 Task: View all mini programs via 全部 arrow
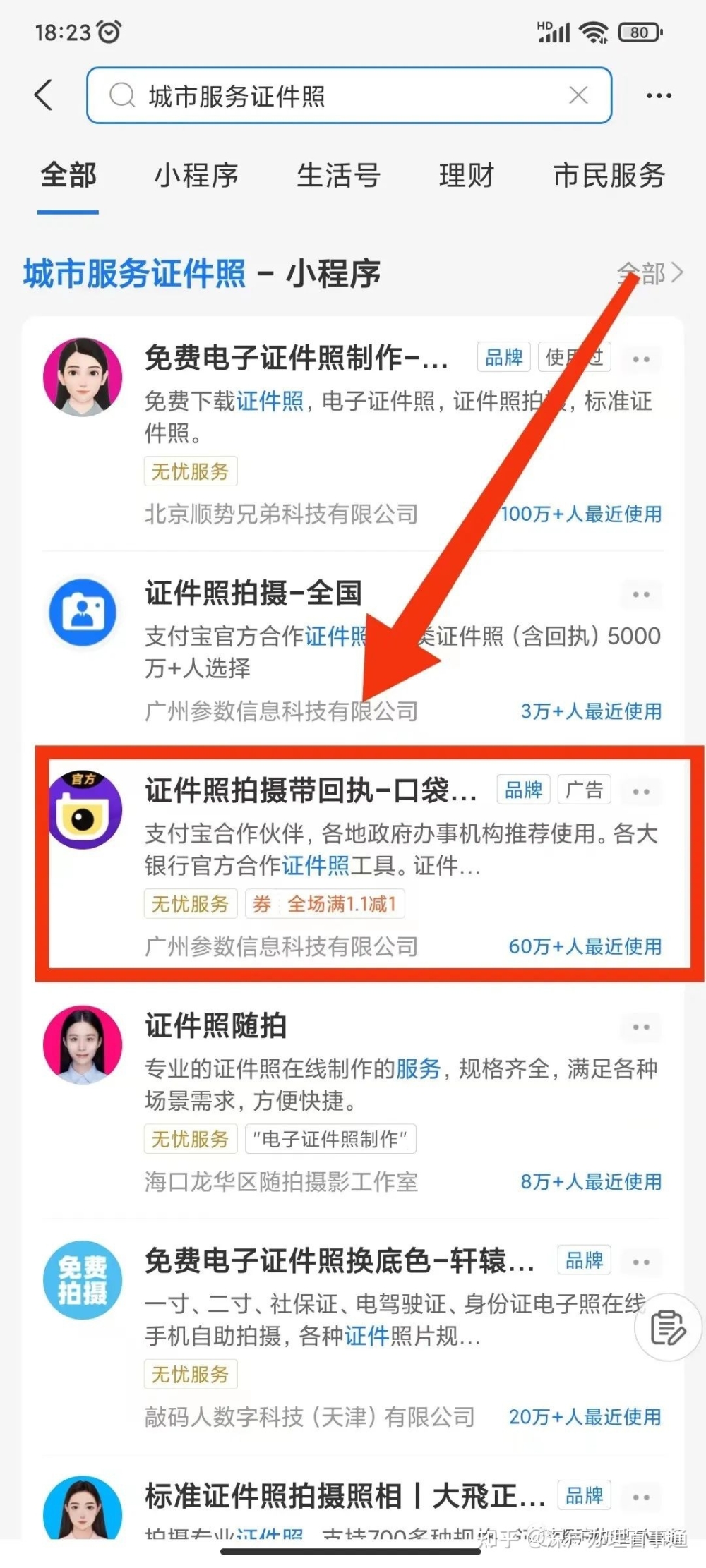click(650, 273)
